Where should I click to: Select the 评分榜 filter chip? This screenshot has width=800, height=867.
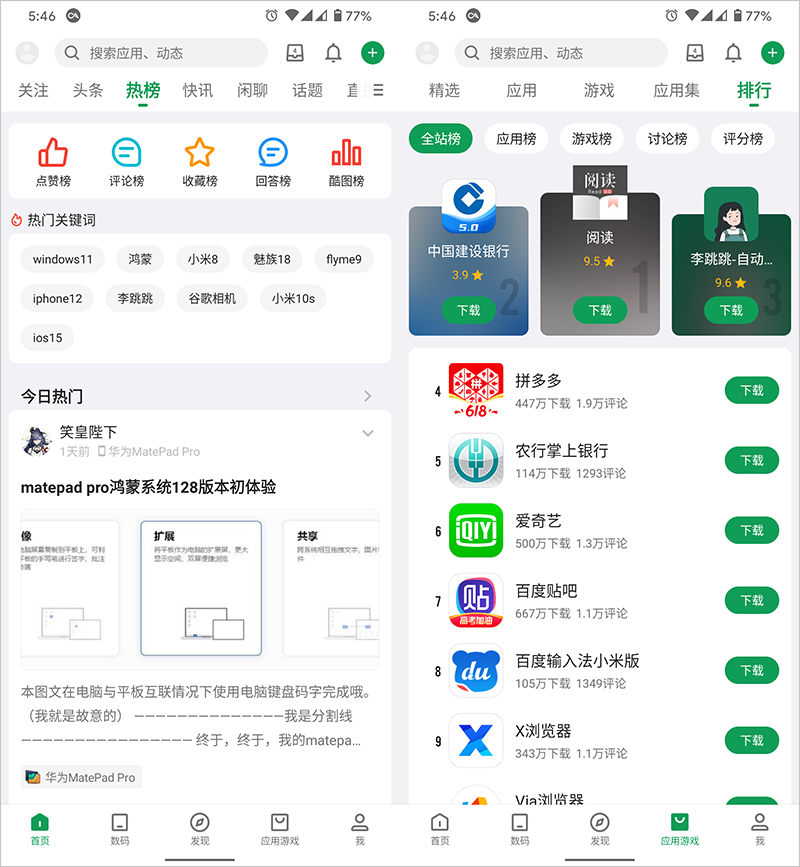(743, 139)
